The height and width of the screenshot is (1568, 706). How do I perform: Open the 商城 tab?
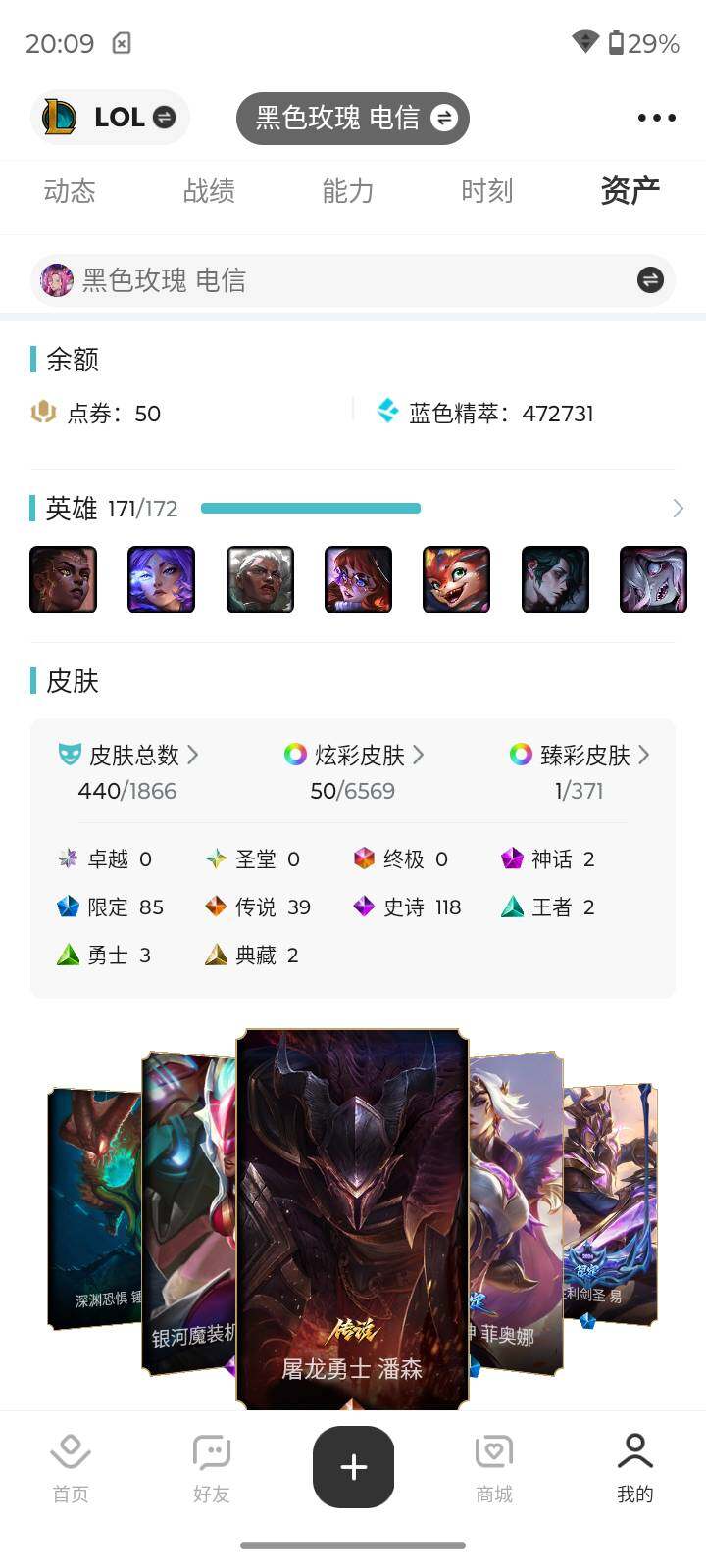494,1467
